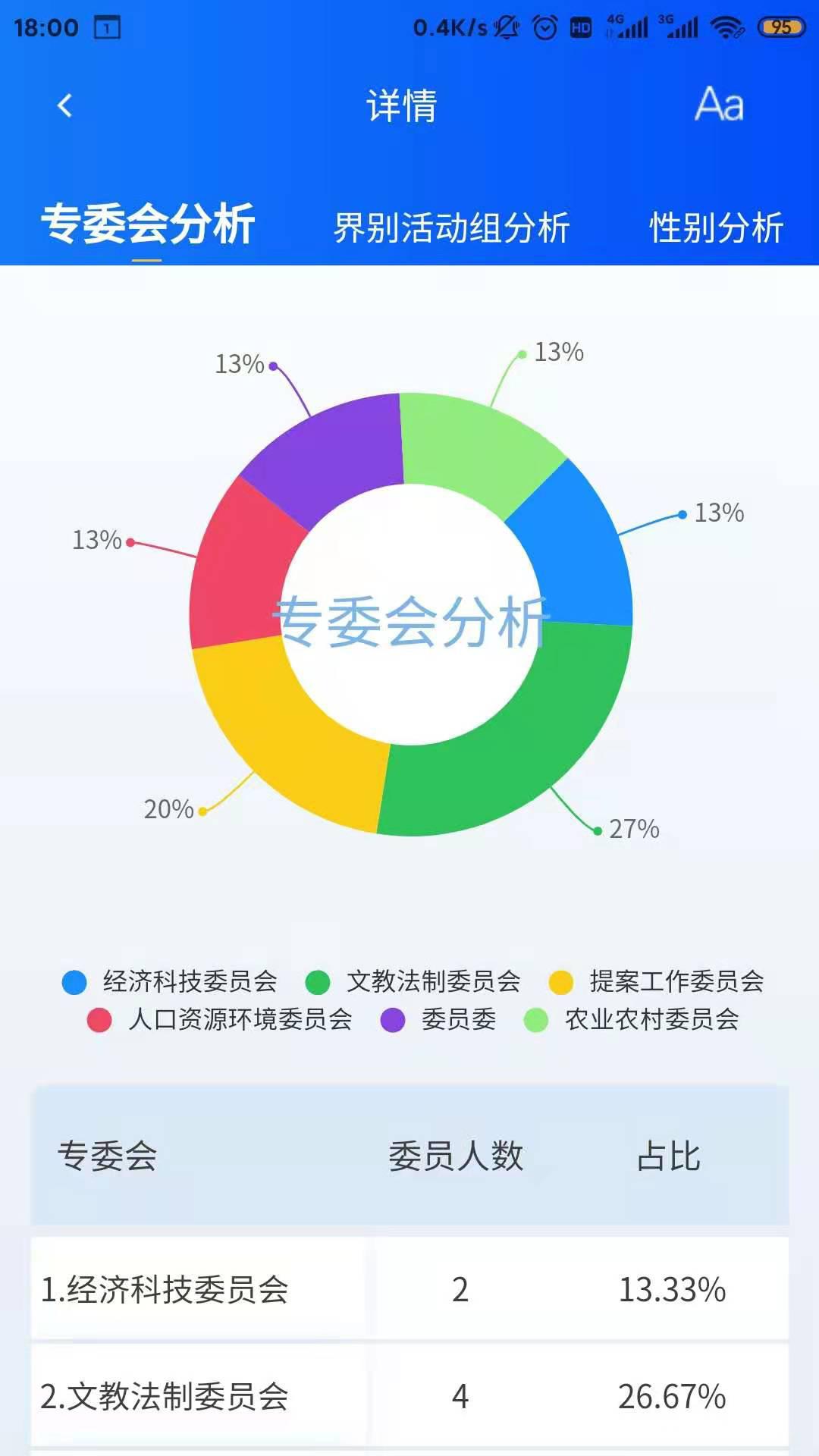Select the 专委会分析 tab
819x1456 pixels.
tap(147, 224)
